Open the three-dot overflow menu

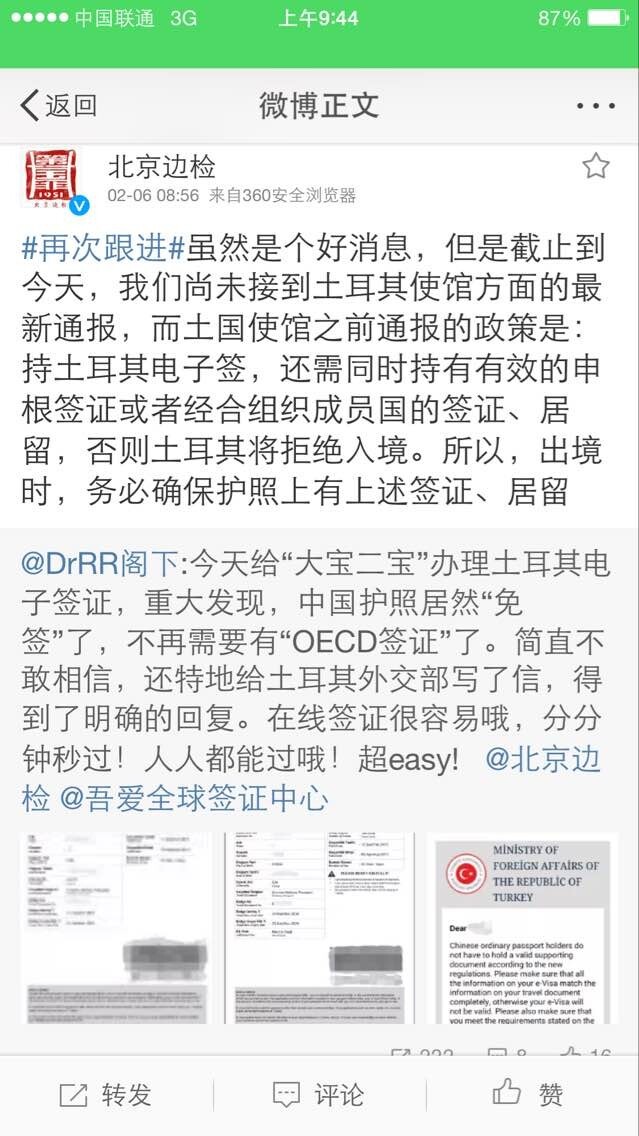[x=596, y=105]
